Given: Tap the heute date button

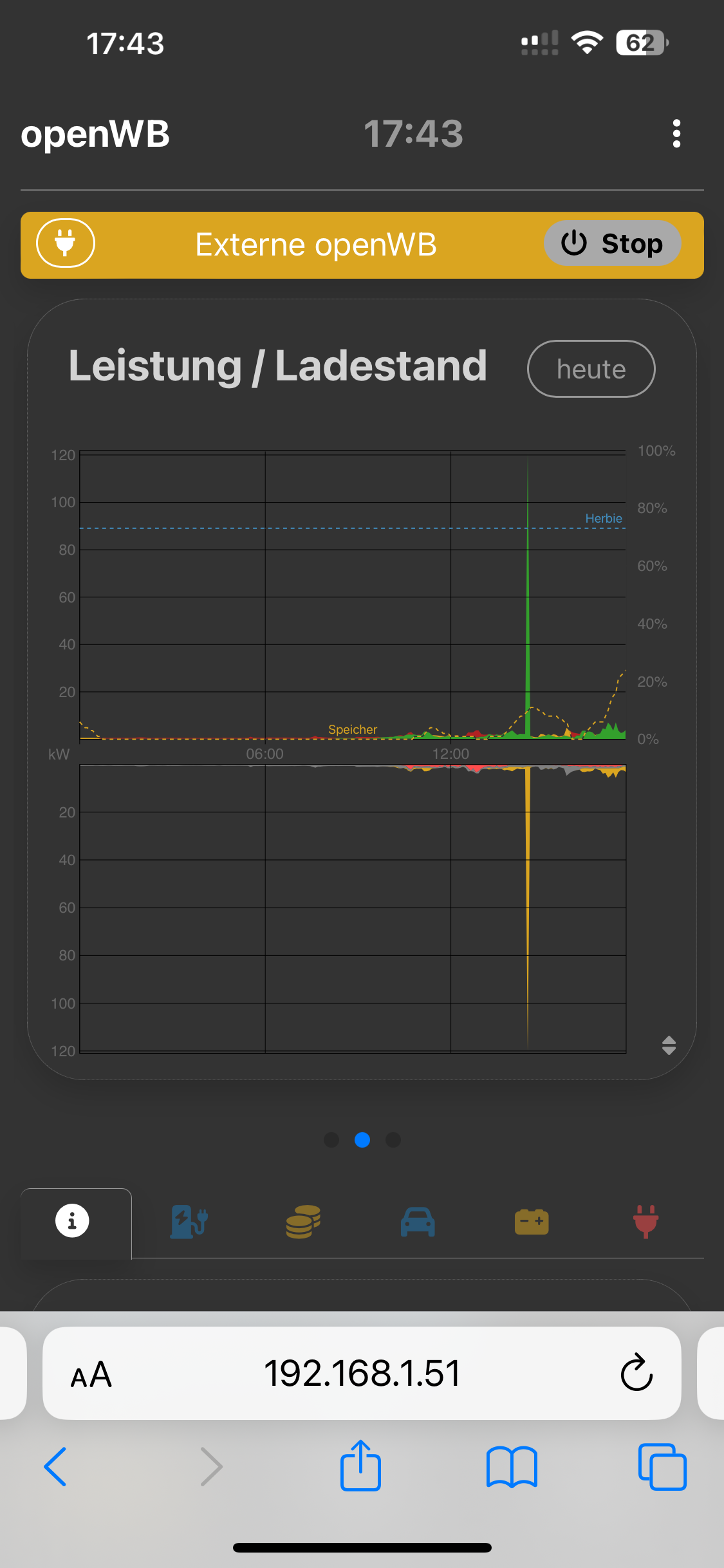Looking at the screenshot, I should (x=591, y=369).
